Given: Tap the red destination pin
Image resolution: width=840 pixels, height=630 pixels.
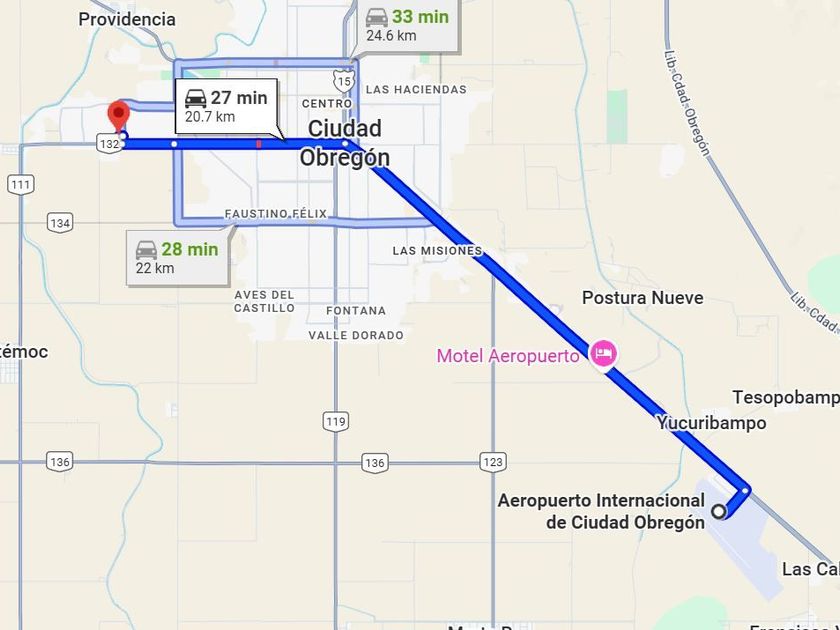Looking at the screenshot, I should (119, 114).
